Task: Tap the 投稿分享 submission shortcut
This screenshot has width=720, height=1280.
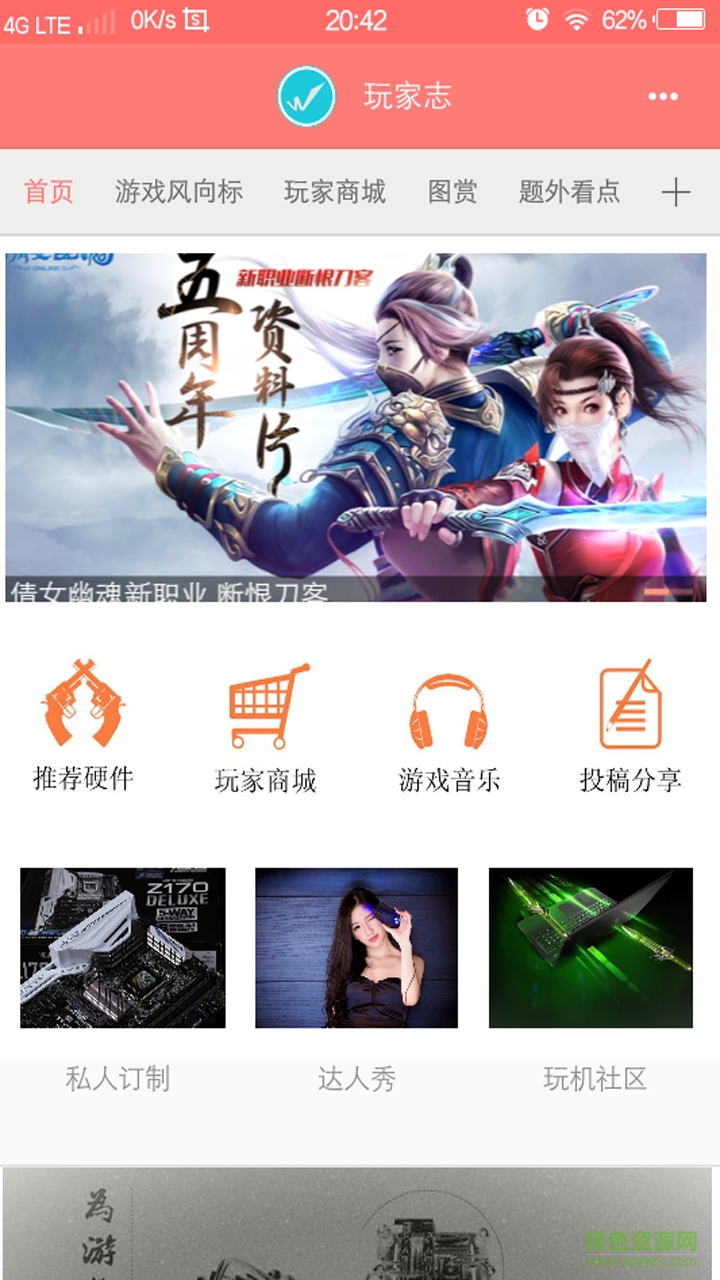Action: click(630, 727)
